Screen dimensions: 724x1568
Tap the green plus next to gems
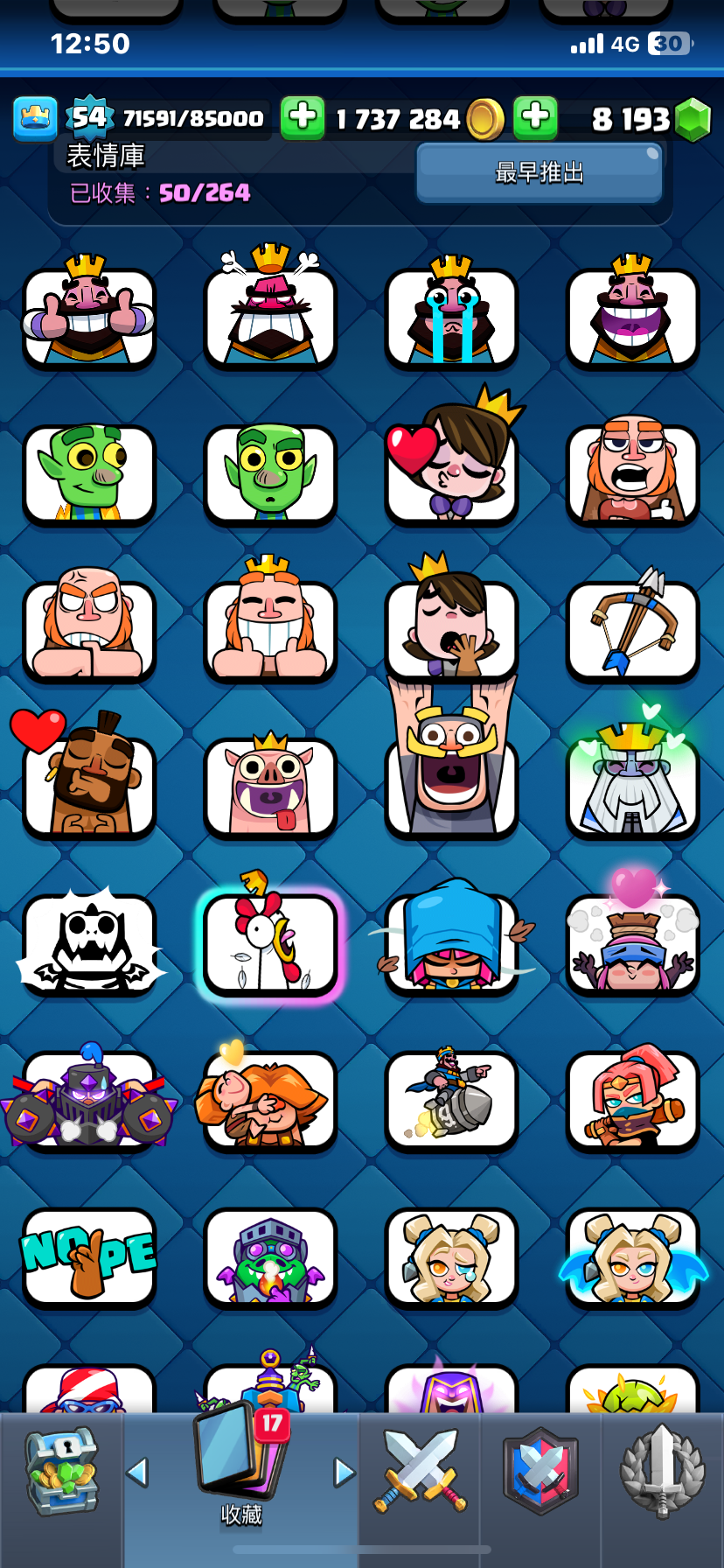[x=535, y=117]
